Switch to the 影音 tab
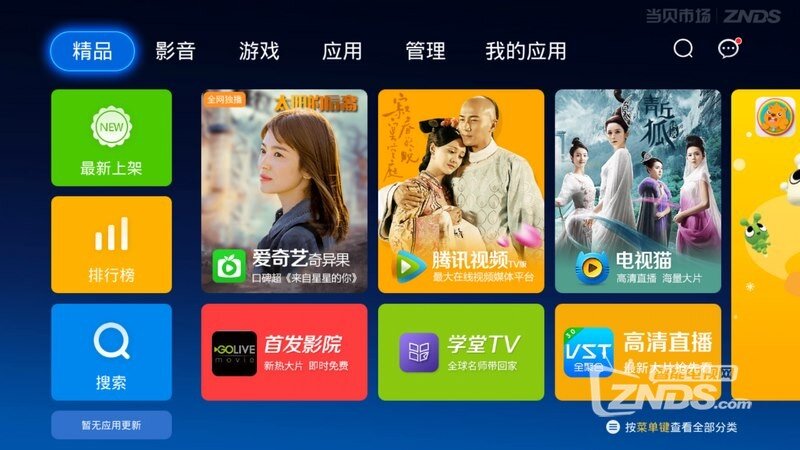This screenshot has height=450, width=800. (175, 51)
